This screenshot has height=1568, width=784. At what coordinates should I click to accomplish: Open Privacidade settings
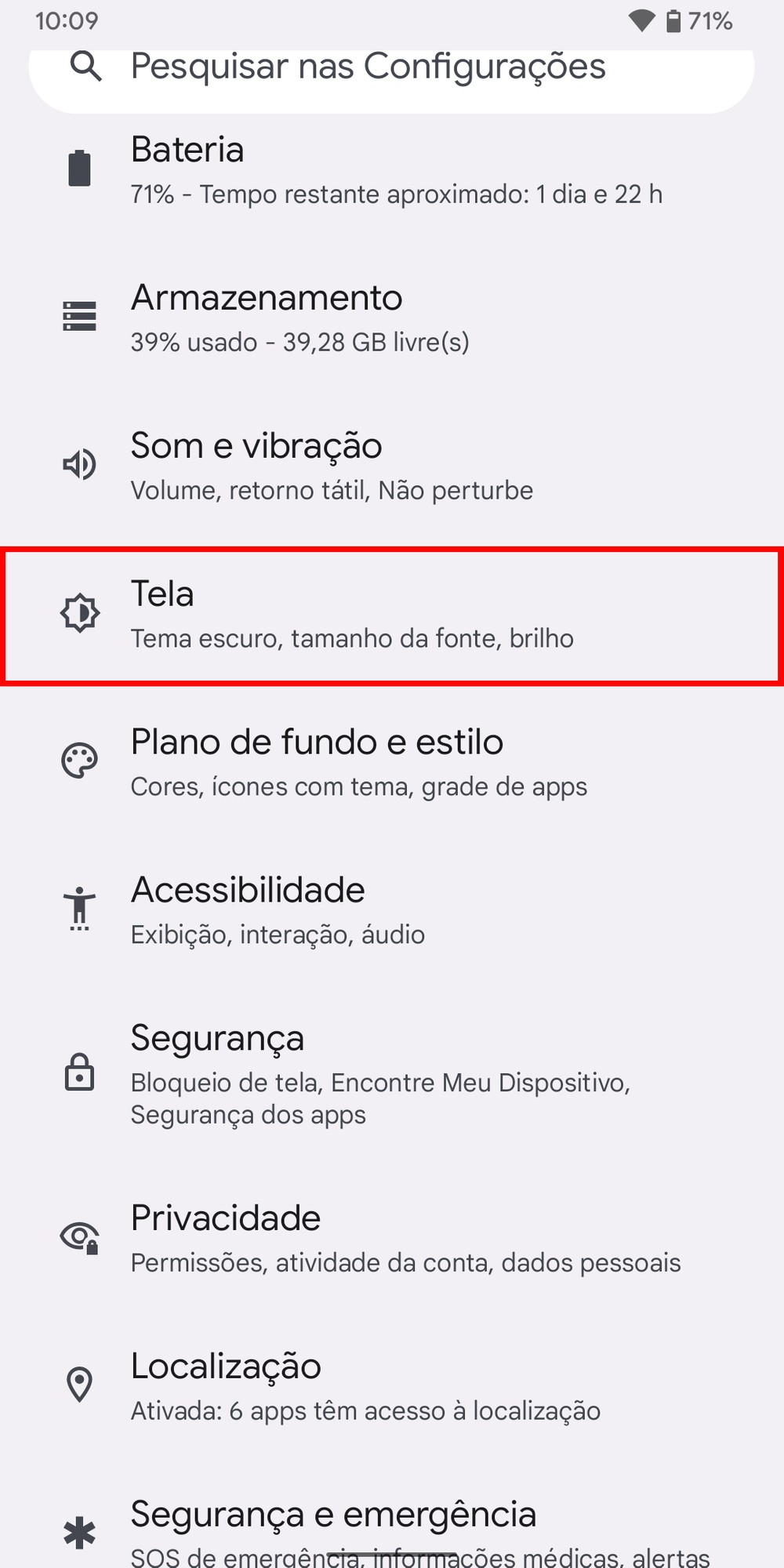392,1239
